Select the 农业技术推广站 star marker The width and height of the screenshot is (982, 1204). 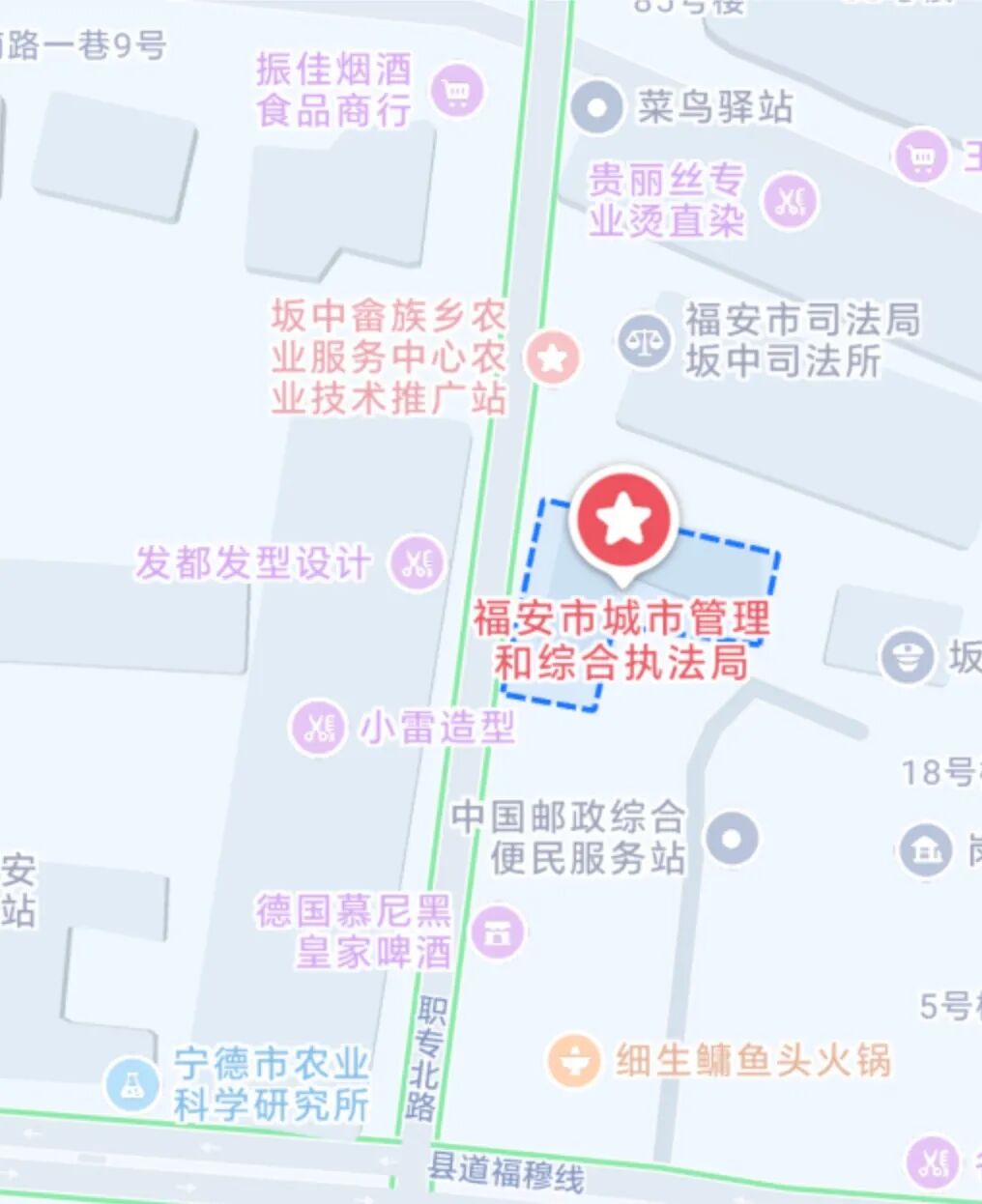pyautogui.click(x=552, y=358)
